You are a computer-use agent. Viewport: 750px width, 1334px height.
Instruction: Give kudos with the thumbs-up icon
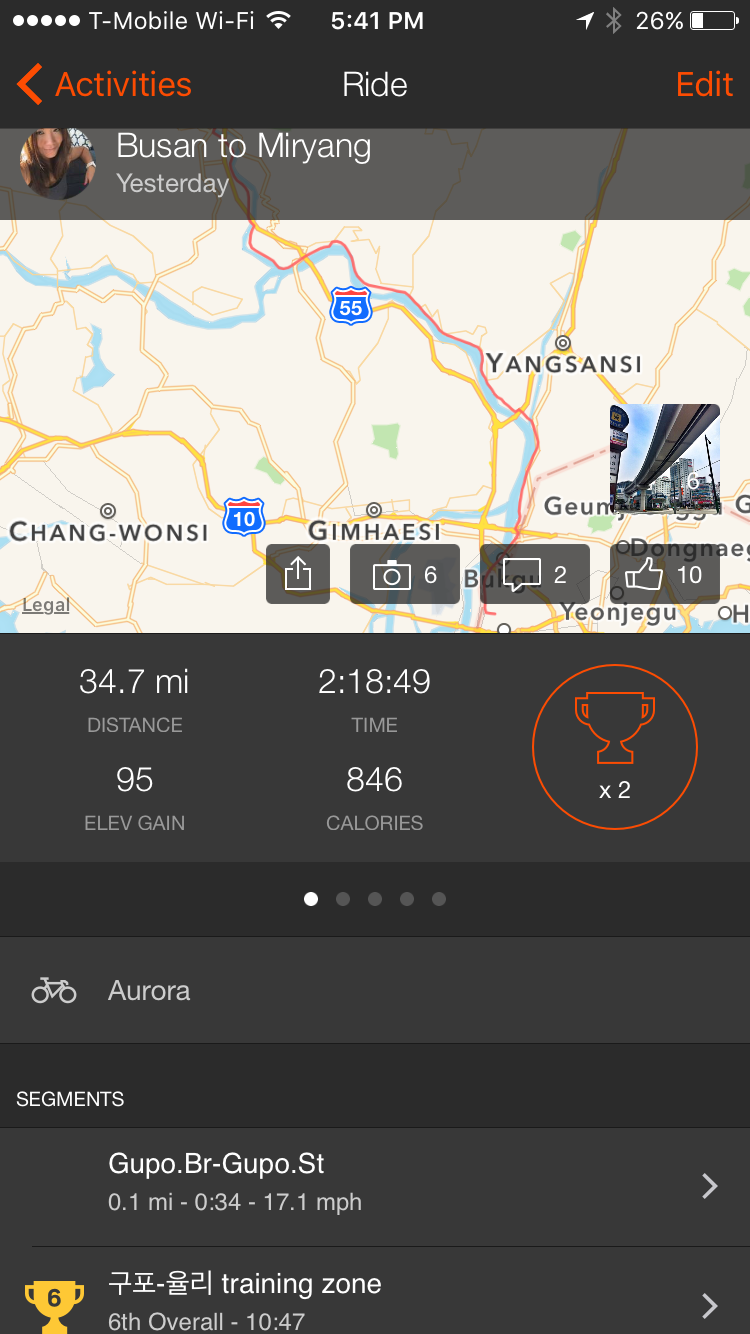tap(664, 575)
